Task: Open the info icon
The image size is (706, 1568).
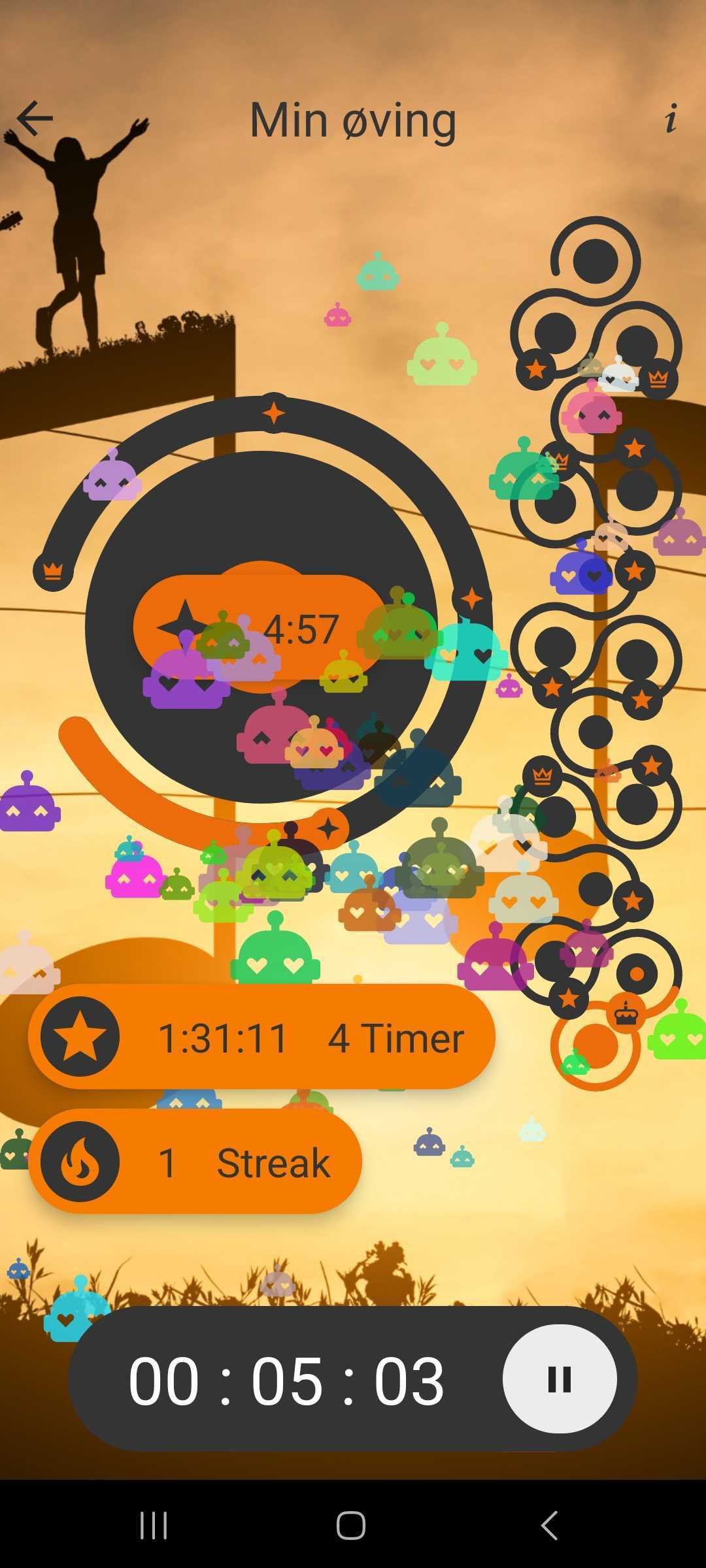Action: click(x=671, y=119)
